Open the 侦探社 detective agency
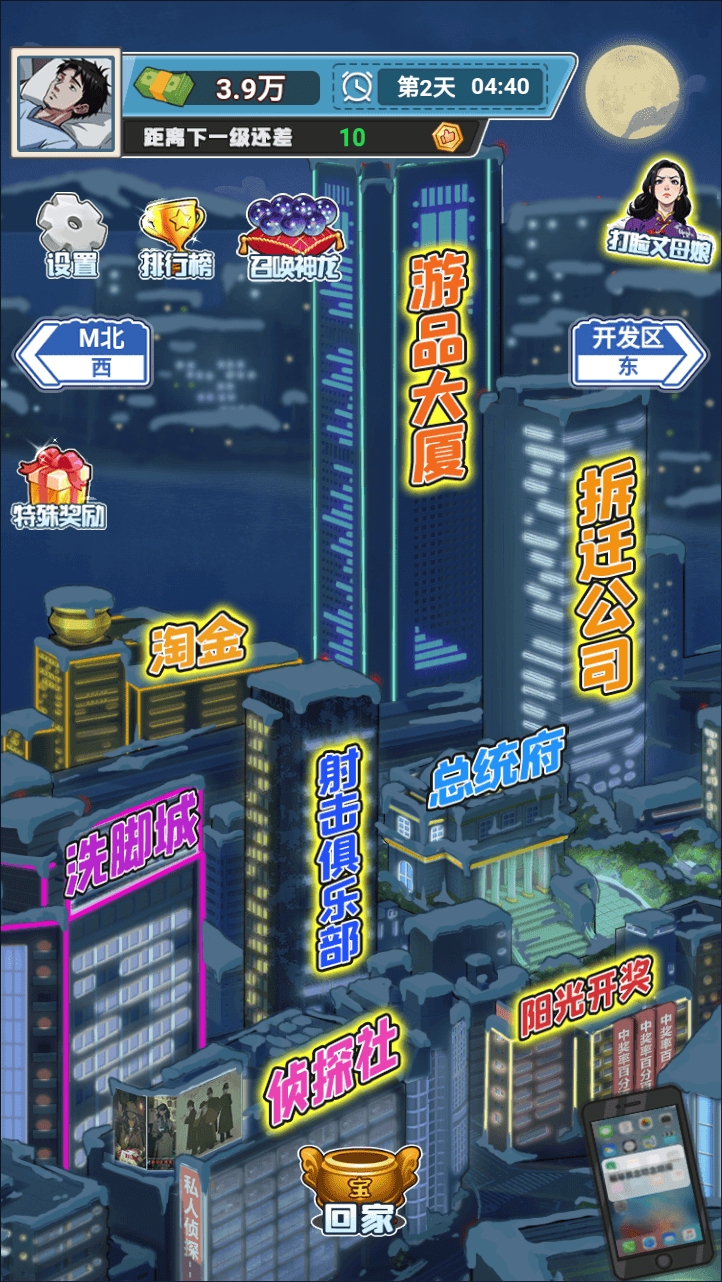The width and height of the screenshot is (722, 1282). 333,1069
